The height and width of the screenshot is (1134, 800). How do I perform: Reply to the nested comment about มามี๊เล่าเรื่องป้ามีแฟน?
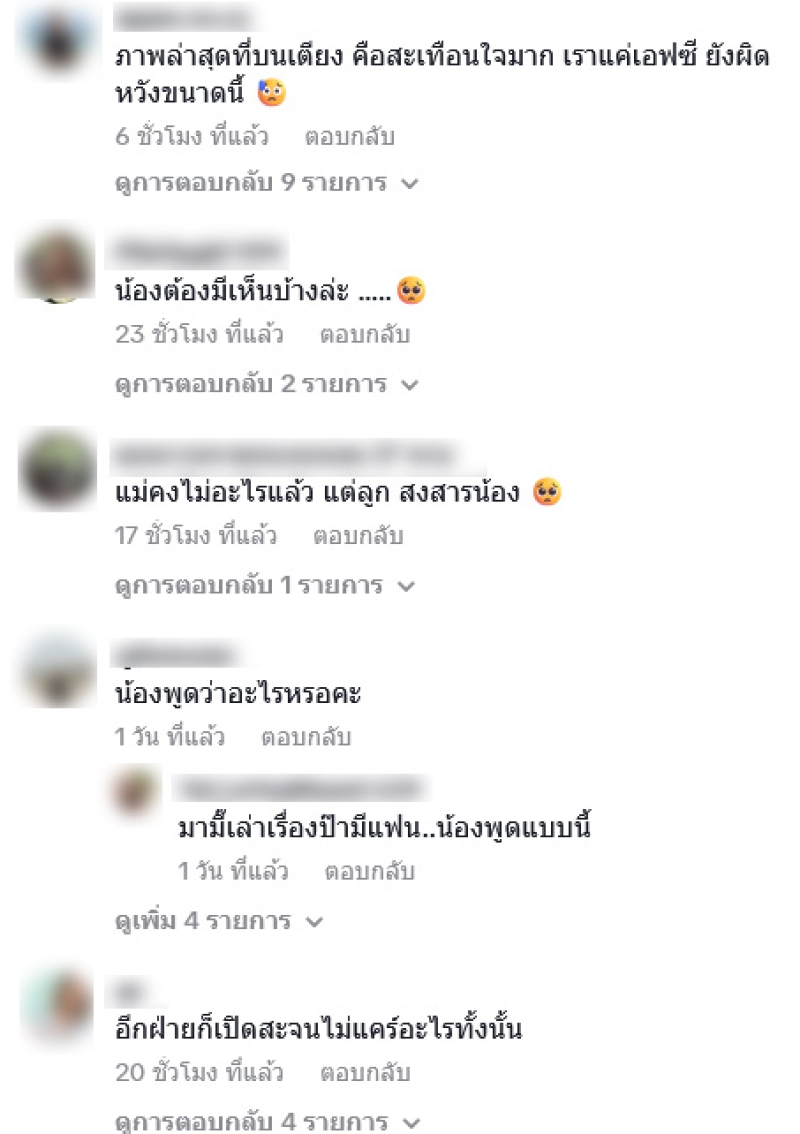pos(370,871)
